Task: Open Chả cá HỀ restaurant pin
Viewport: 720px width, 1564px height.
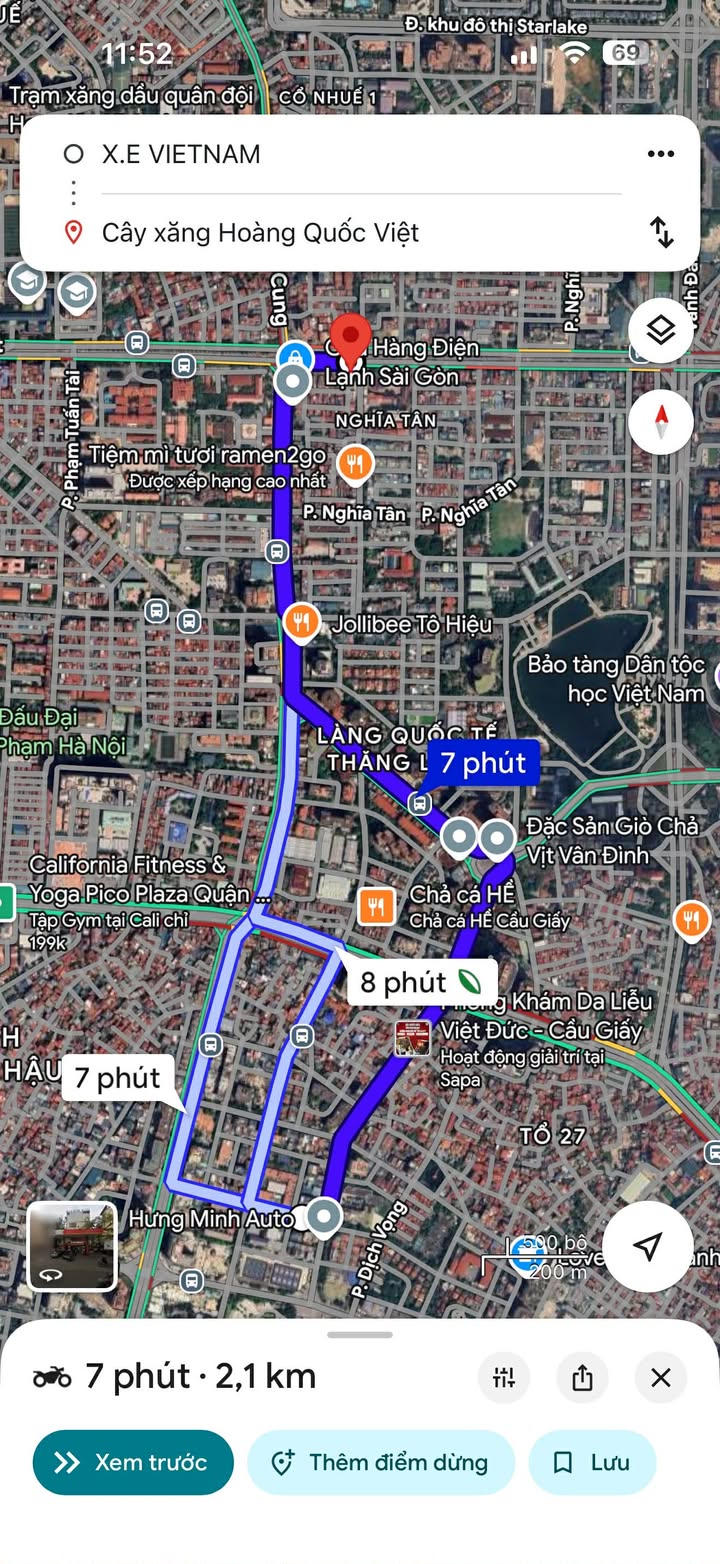Action: point(376,907)
